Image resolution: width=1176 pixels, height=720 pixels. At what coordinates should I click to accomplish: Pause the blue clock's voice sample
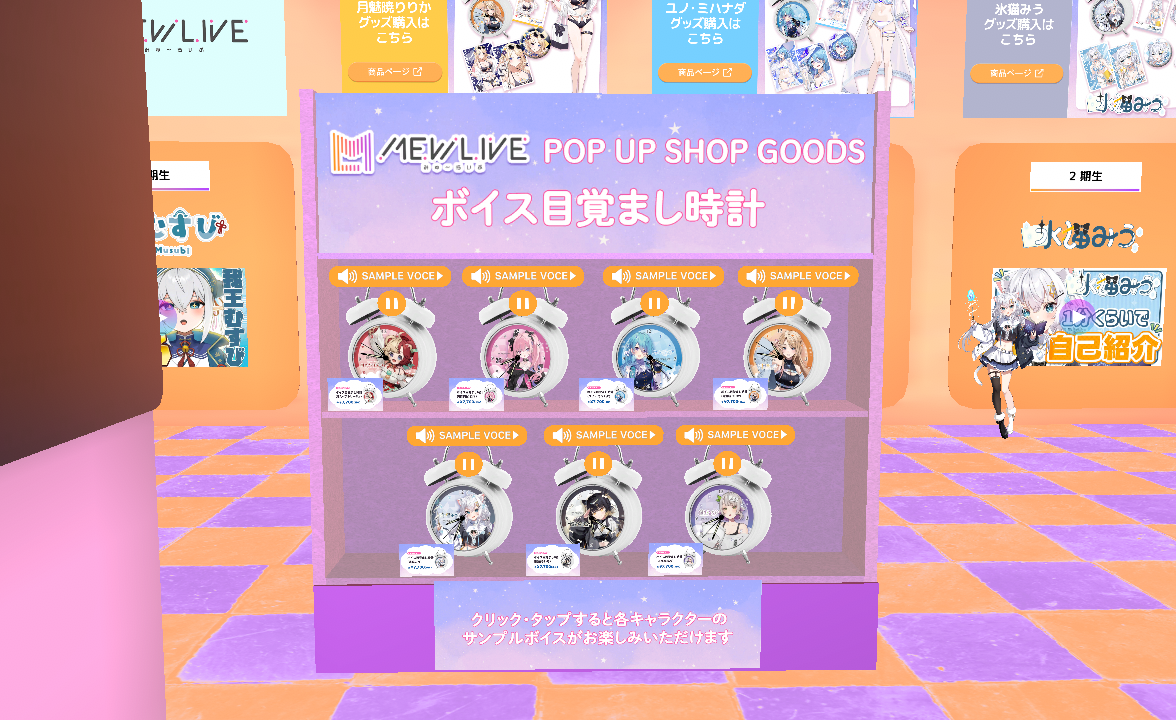click(x=655, y=303)
